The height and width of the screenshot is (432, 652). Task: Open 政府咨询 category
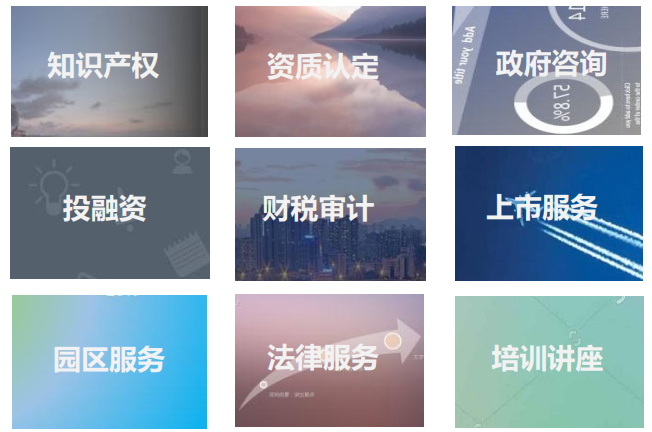pyautogui.click(x=547, y=70)
